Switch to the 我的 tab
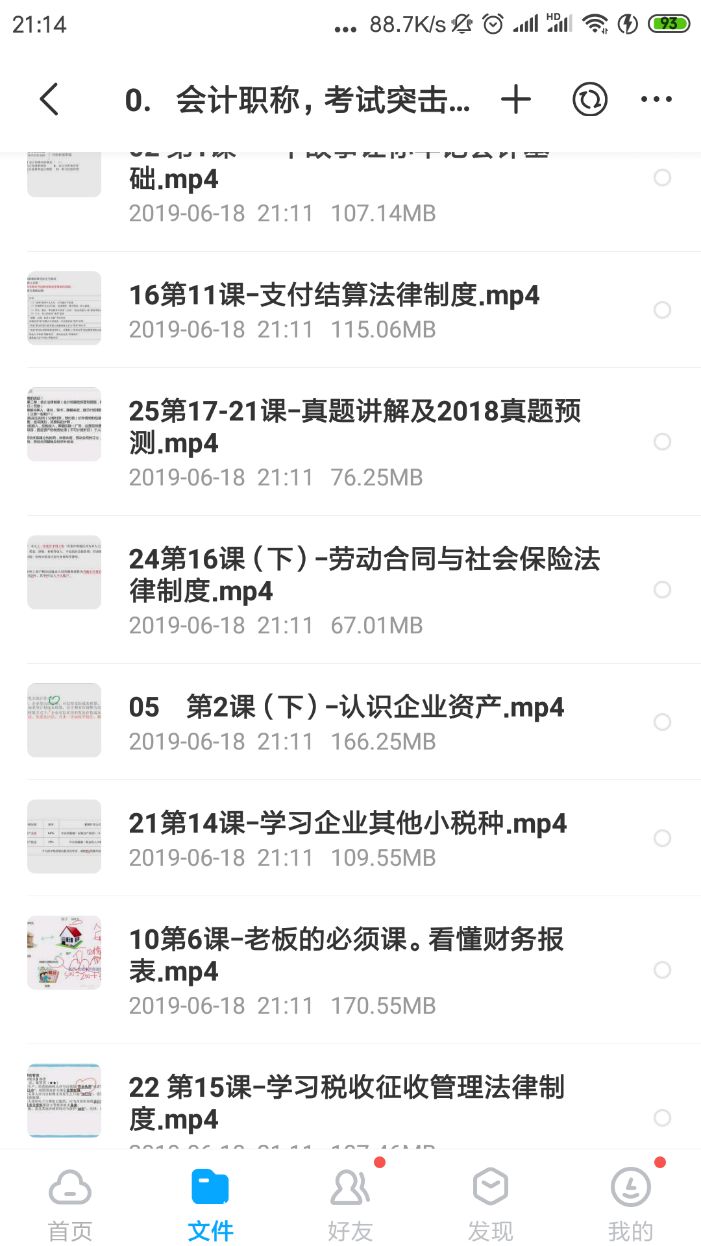Image resolution: width=701 pixels, height=1246 pixels. coord(631,1204)
